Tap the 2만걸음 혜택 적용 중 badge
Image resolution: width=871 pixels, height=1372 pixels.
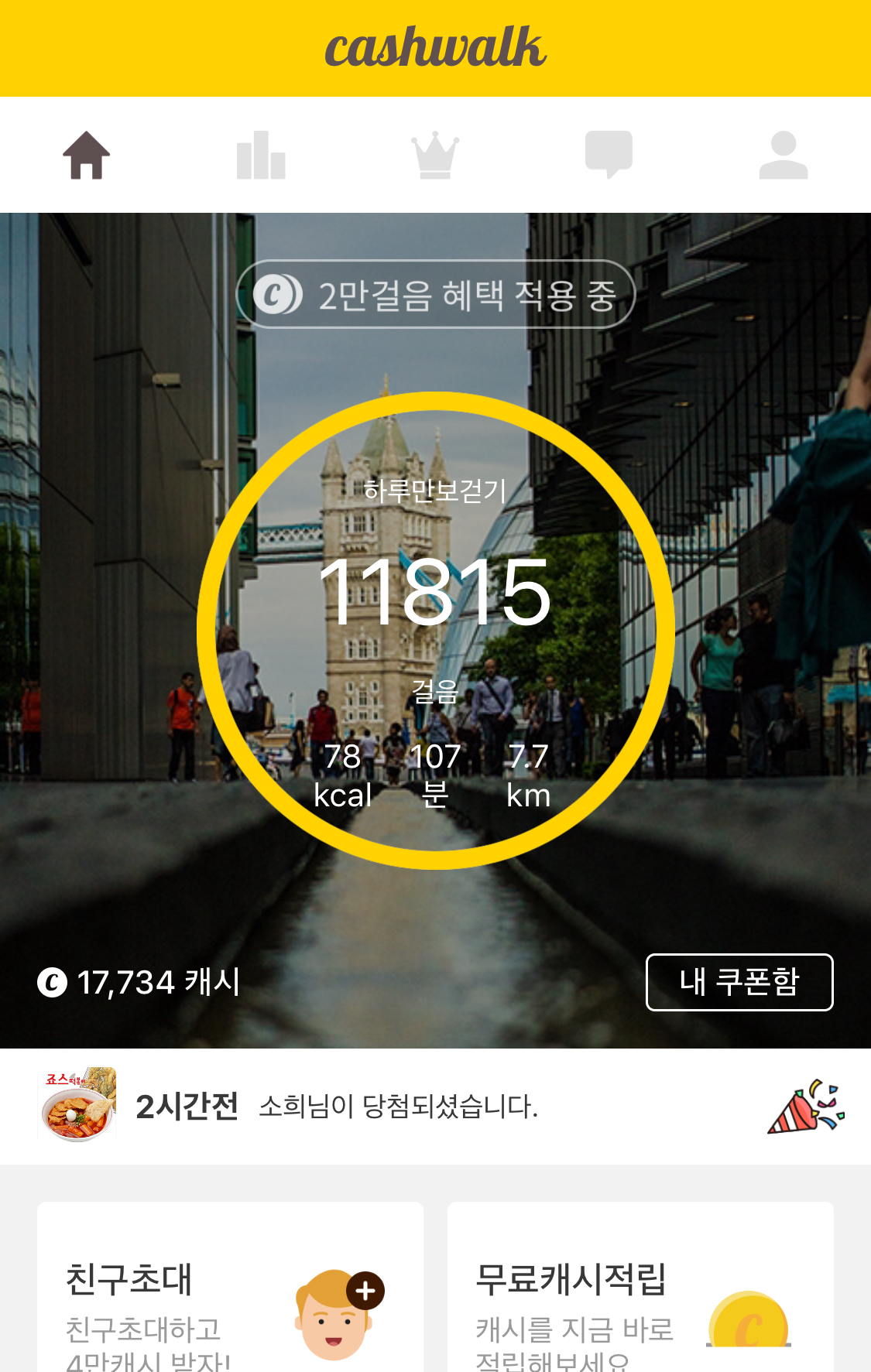pyautogui.click(x=436, y=293)
